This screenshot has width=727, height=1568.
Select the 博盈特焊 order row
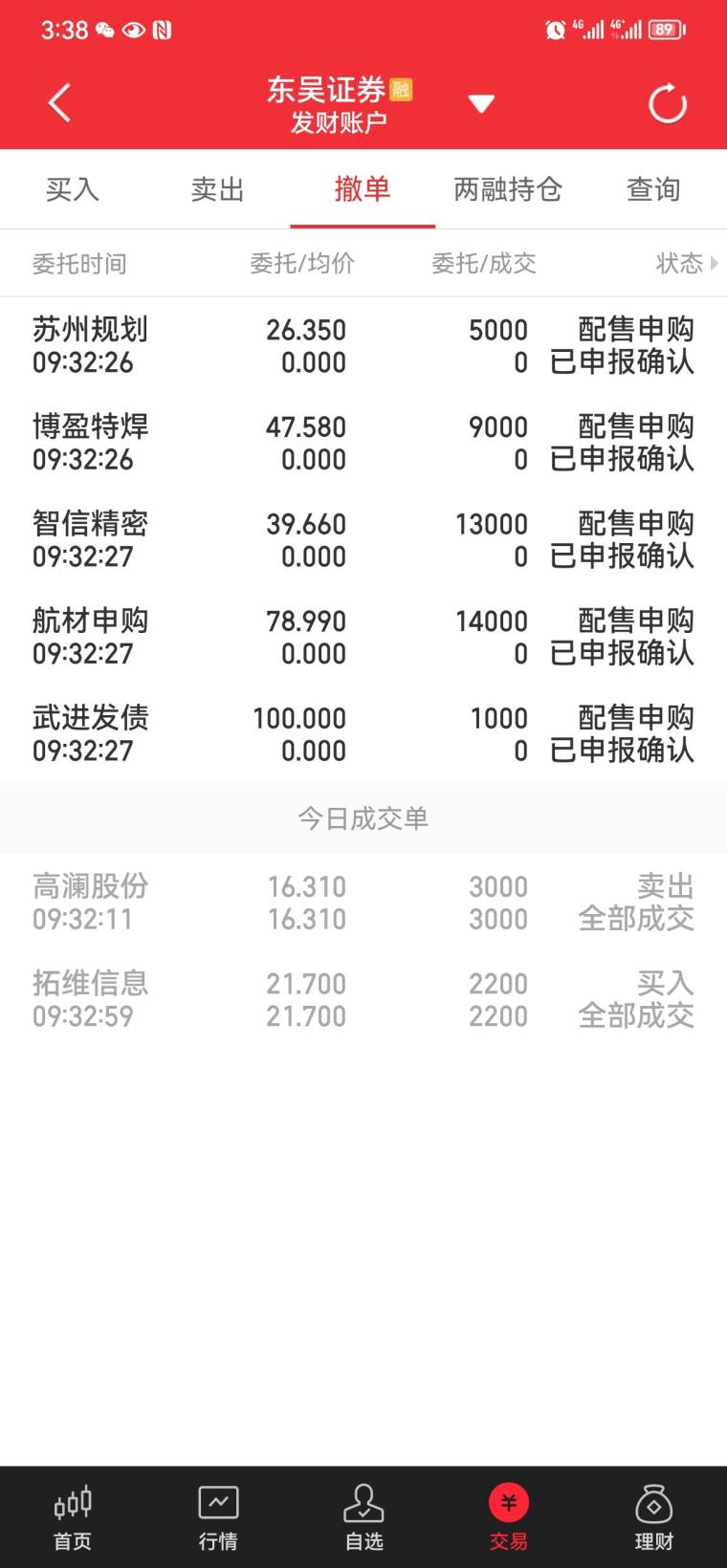(x=363, y=443)
